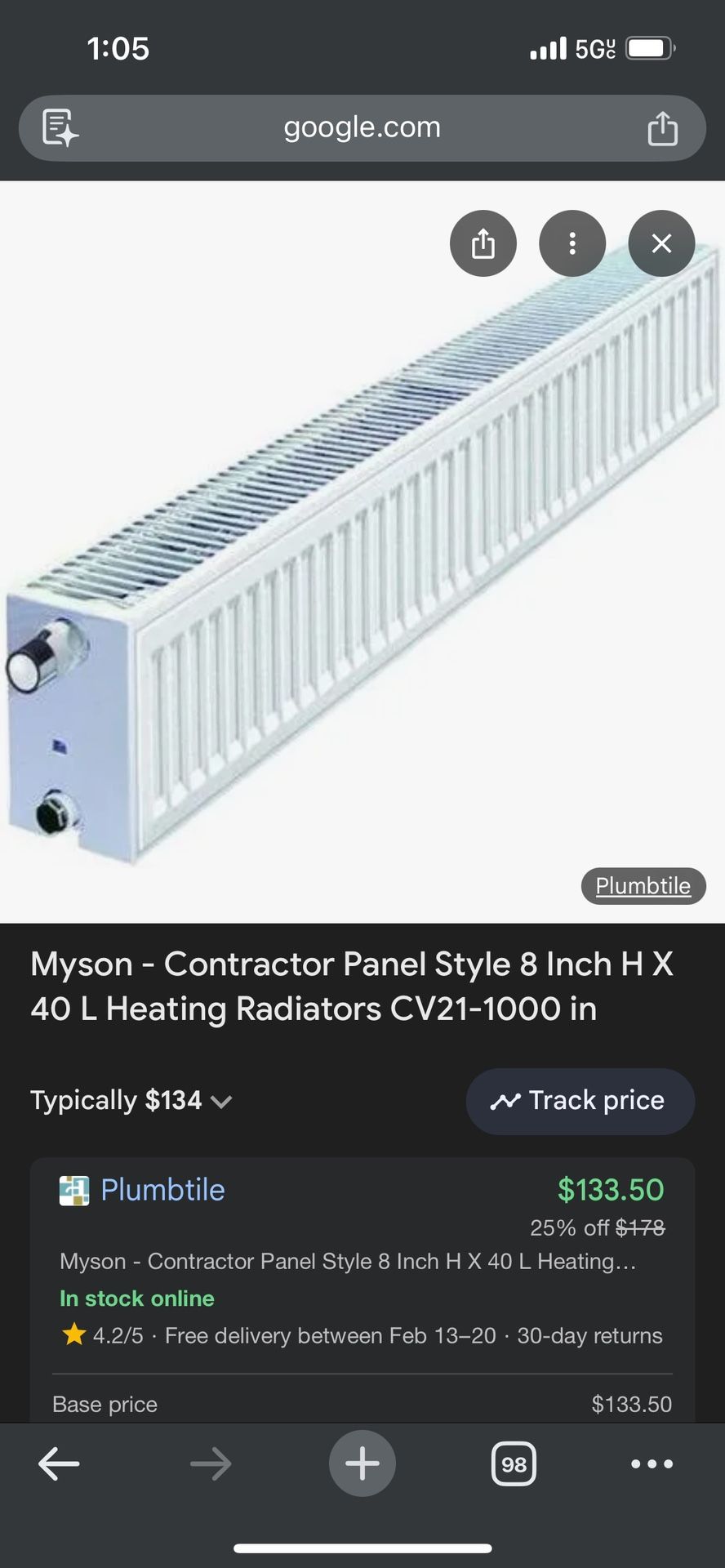Open the browser's more options menu
725x1568 pixels.
(x=652, y=1464)
